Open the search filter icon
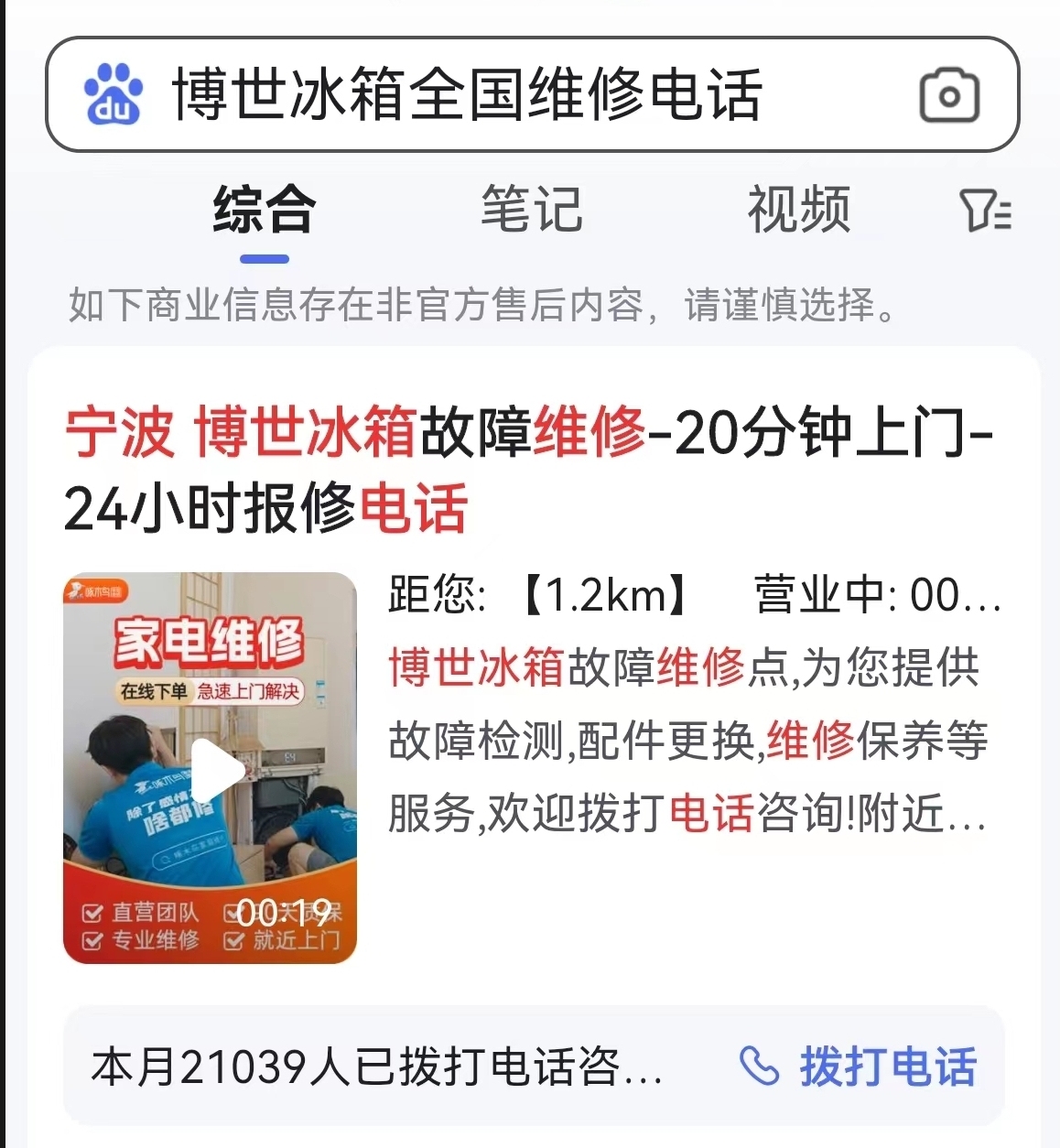The width and height of the screenshot is (1060, 1148). click(x=985, y=211)
